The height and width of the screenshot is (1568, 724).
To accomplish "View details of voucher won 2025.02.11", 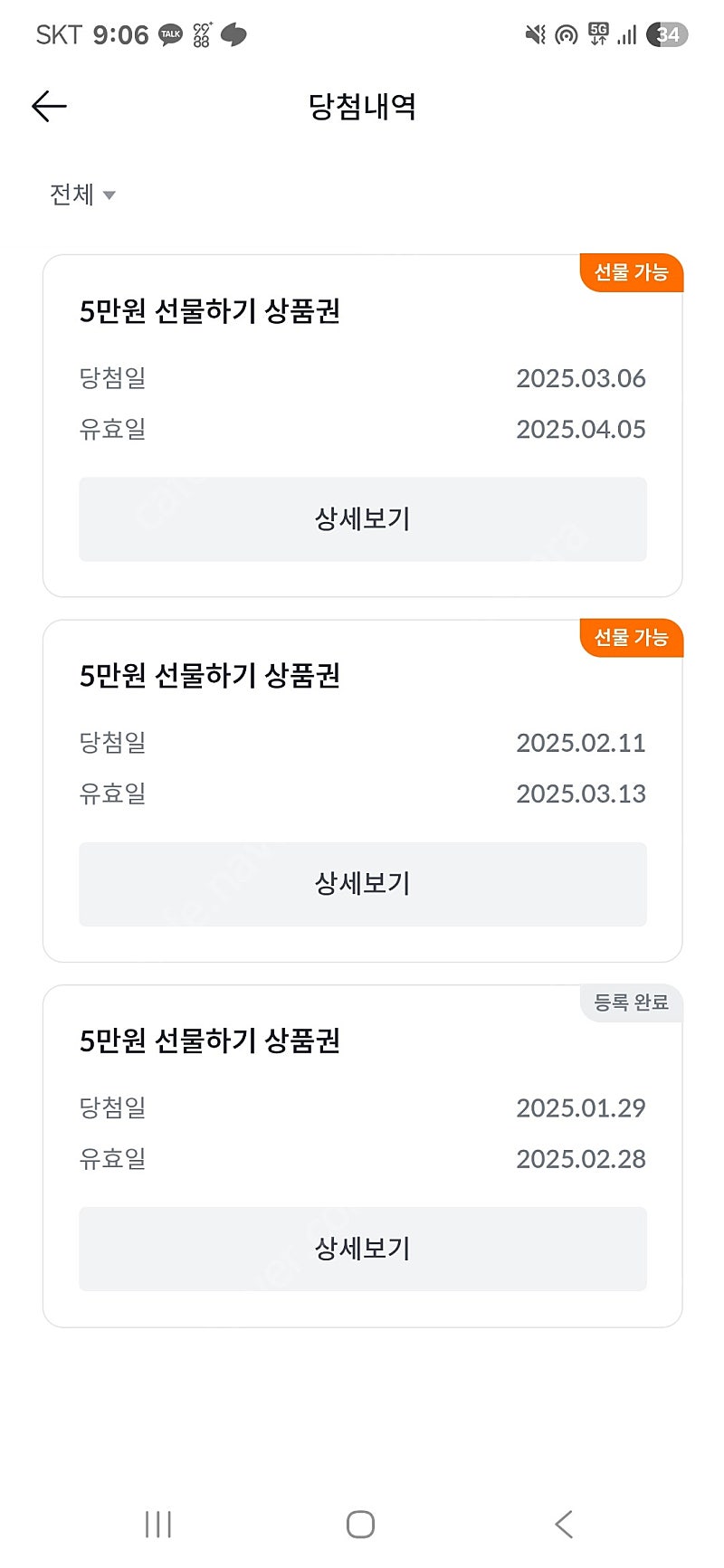I will click(x=363, y=884).
